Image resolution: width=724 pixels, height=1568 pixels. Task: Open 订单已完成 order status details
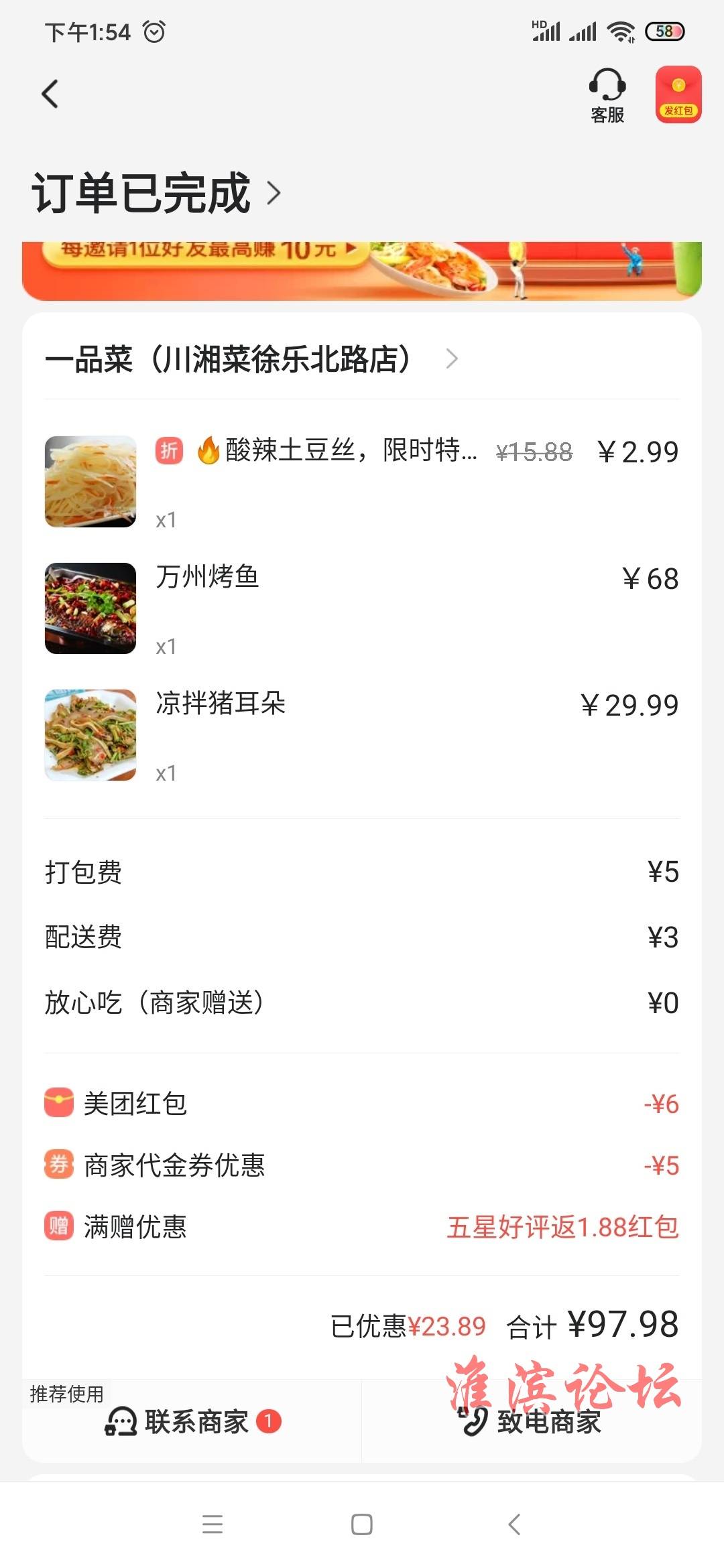coord(156,193)
